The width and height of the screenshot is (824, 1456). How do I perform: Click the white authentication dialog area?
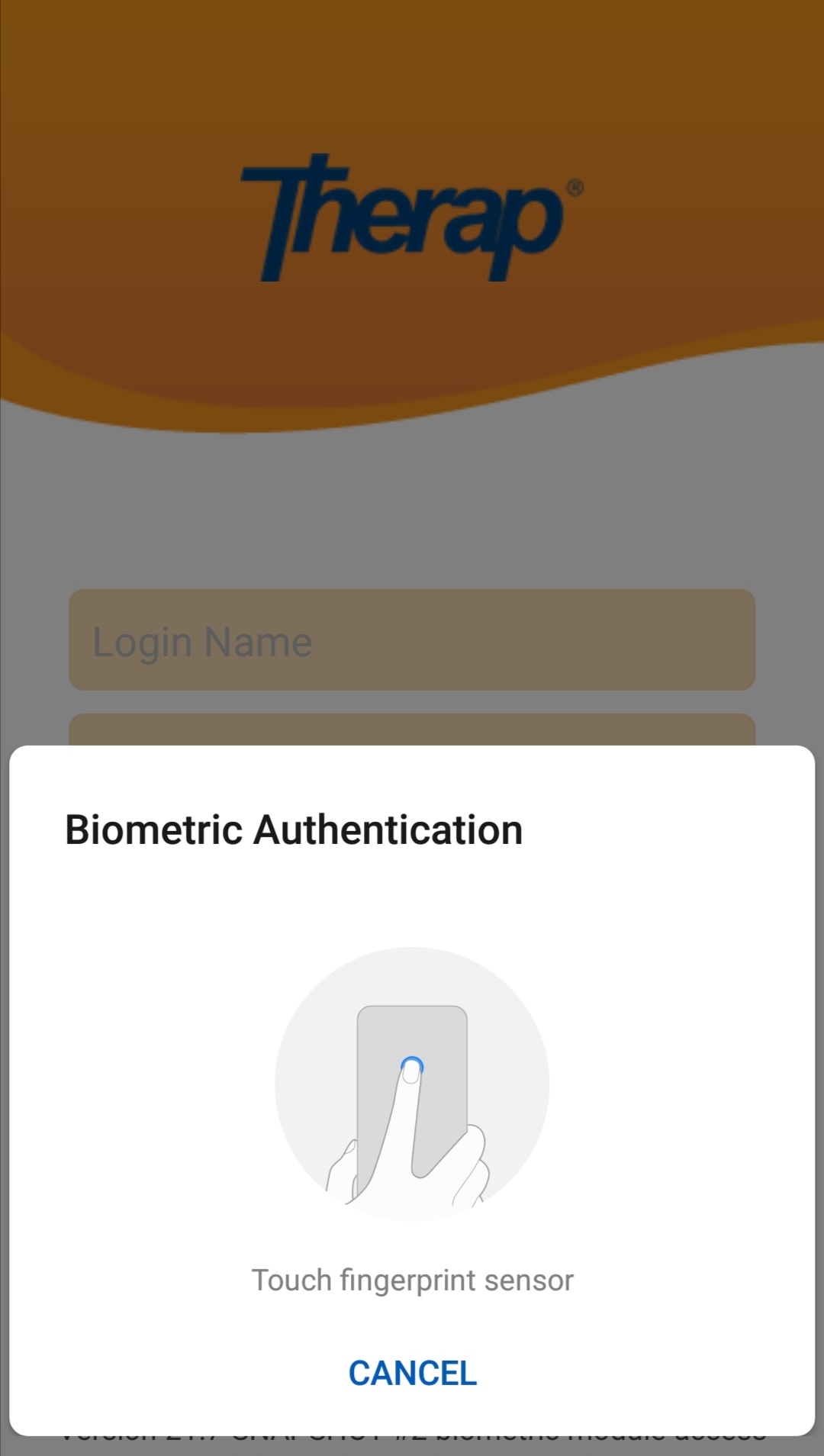(x=412, y=916)
